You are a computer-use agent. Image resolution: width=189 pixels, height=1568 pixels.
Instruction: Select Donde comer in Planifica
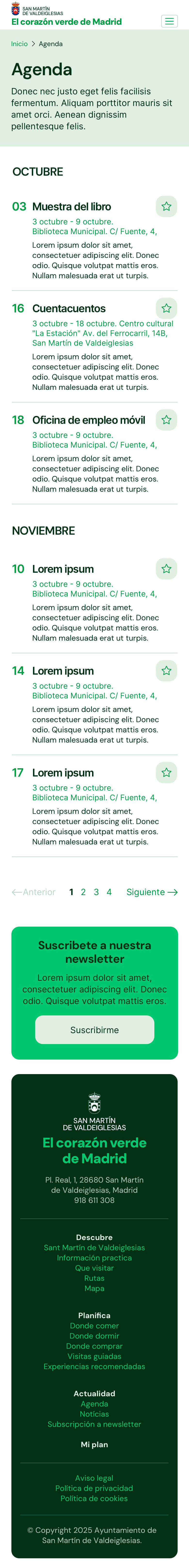(94, 1326)
